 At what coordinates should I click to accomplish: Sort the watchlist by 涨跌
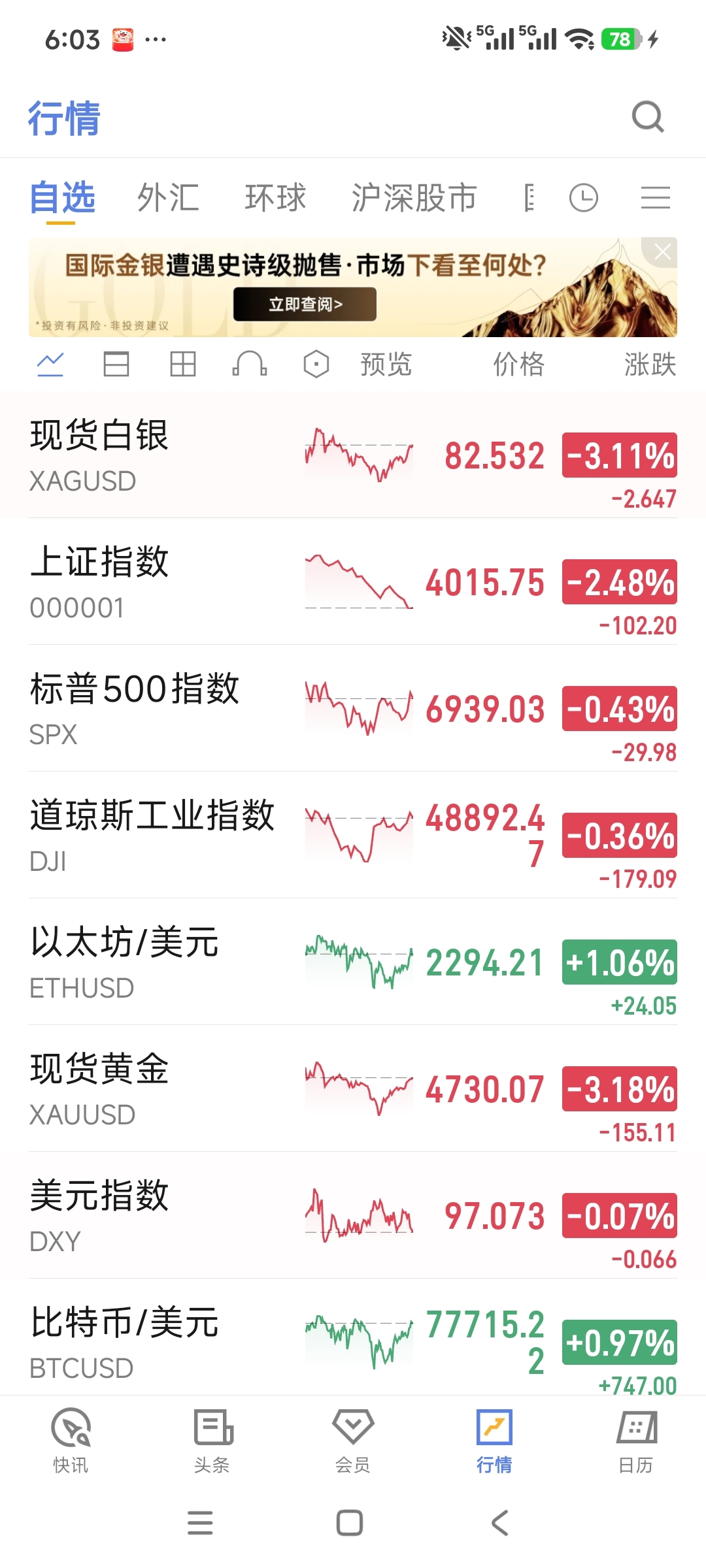(x=649, y=364)
